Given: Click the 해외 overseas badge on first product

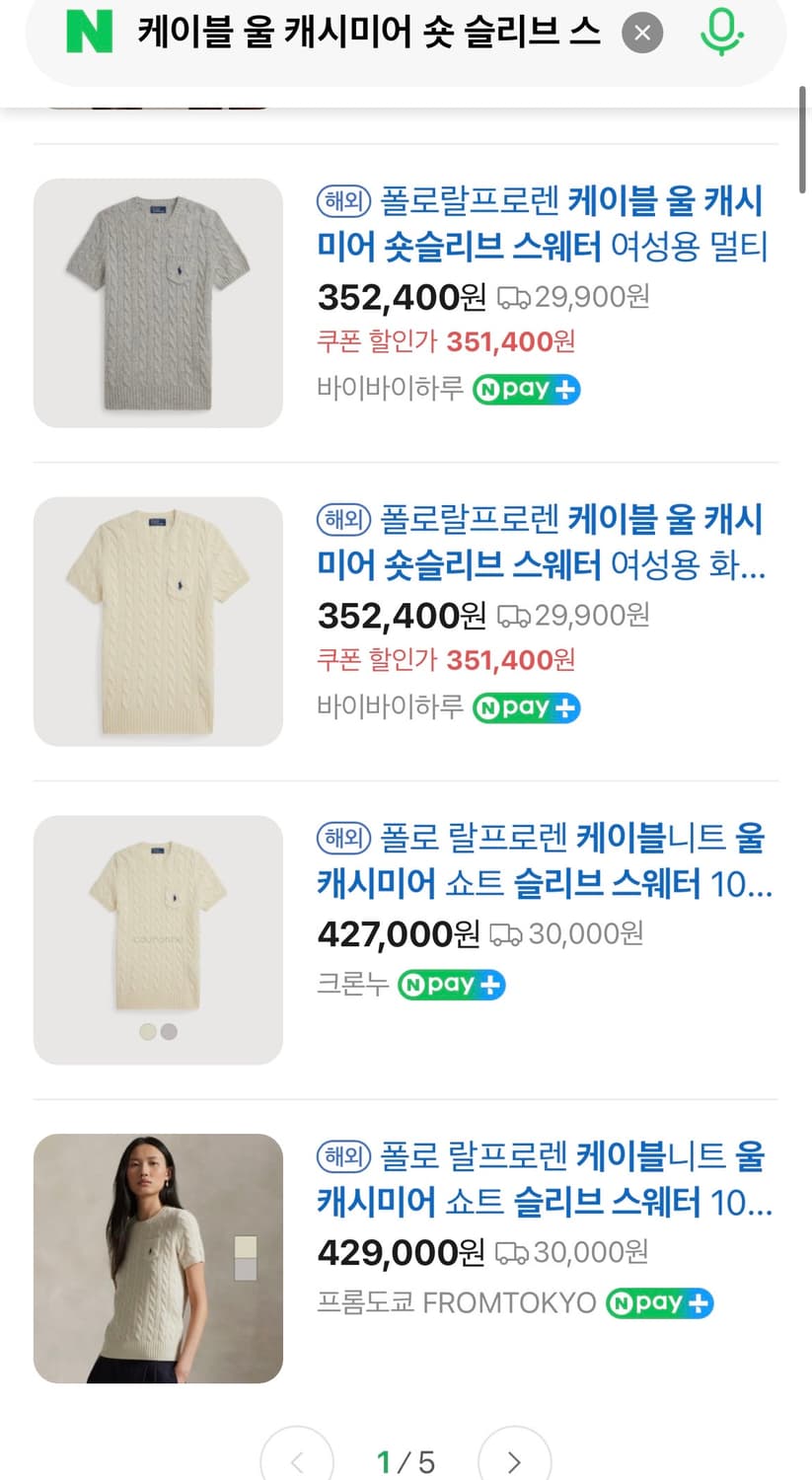Looking at the screenshot, I should [x=341, y=200].
